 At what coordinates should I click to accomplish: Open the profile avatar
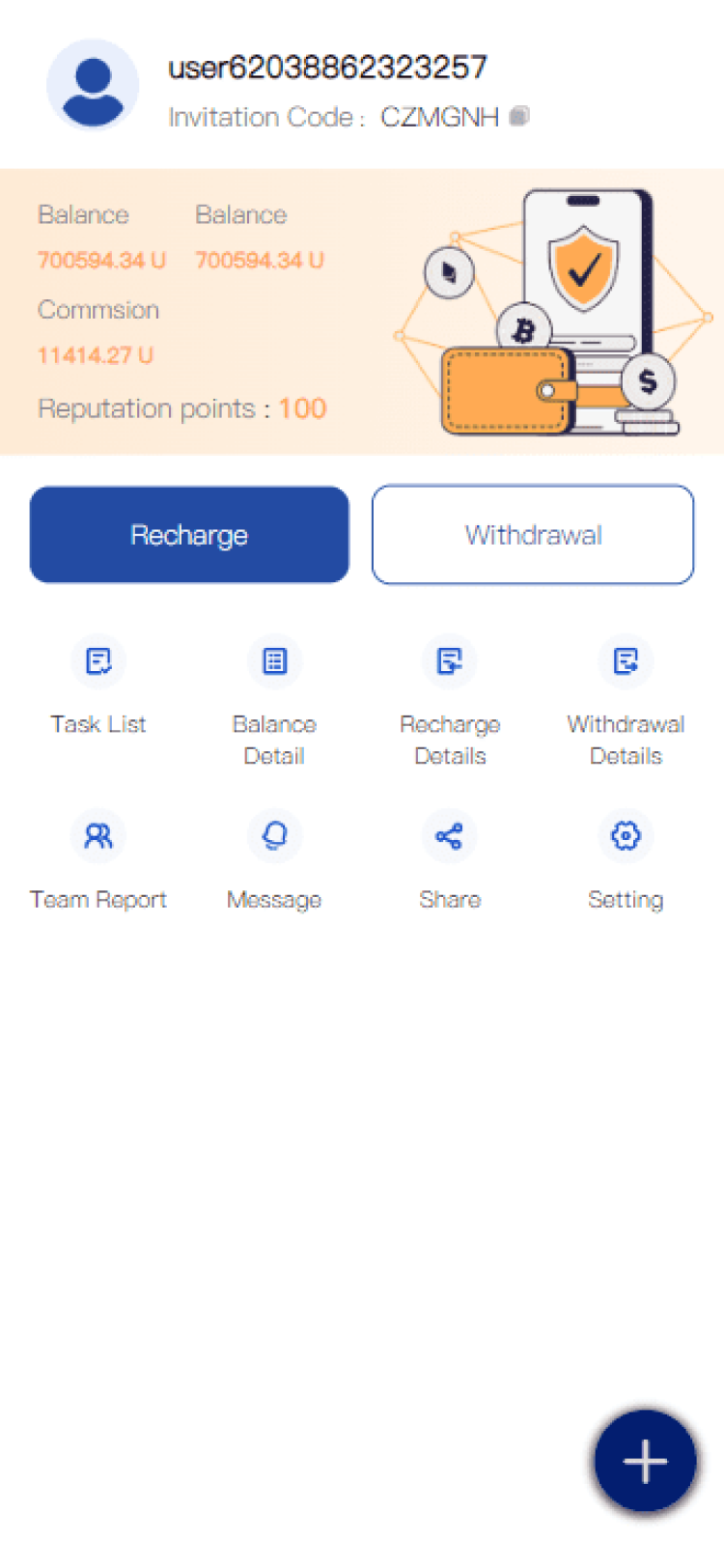coord(93,85)
